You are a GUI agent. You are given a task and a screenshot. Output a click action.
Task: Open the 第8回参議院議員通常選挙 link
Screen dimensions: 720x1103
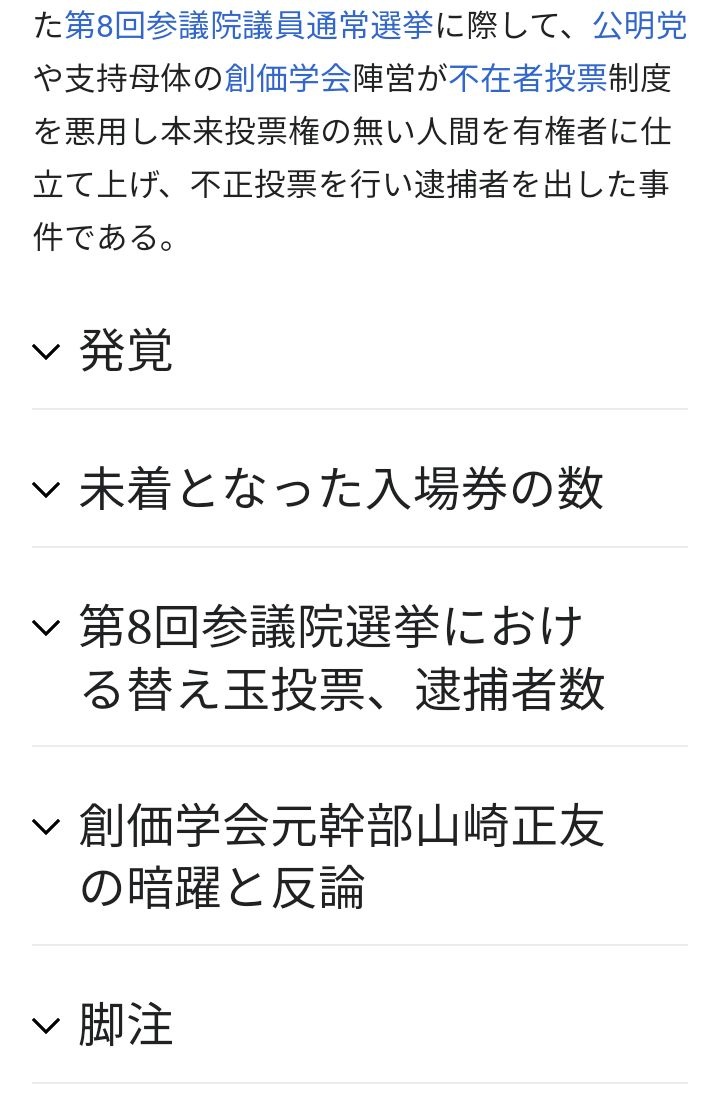coord(249,25)
